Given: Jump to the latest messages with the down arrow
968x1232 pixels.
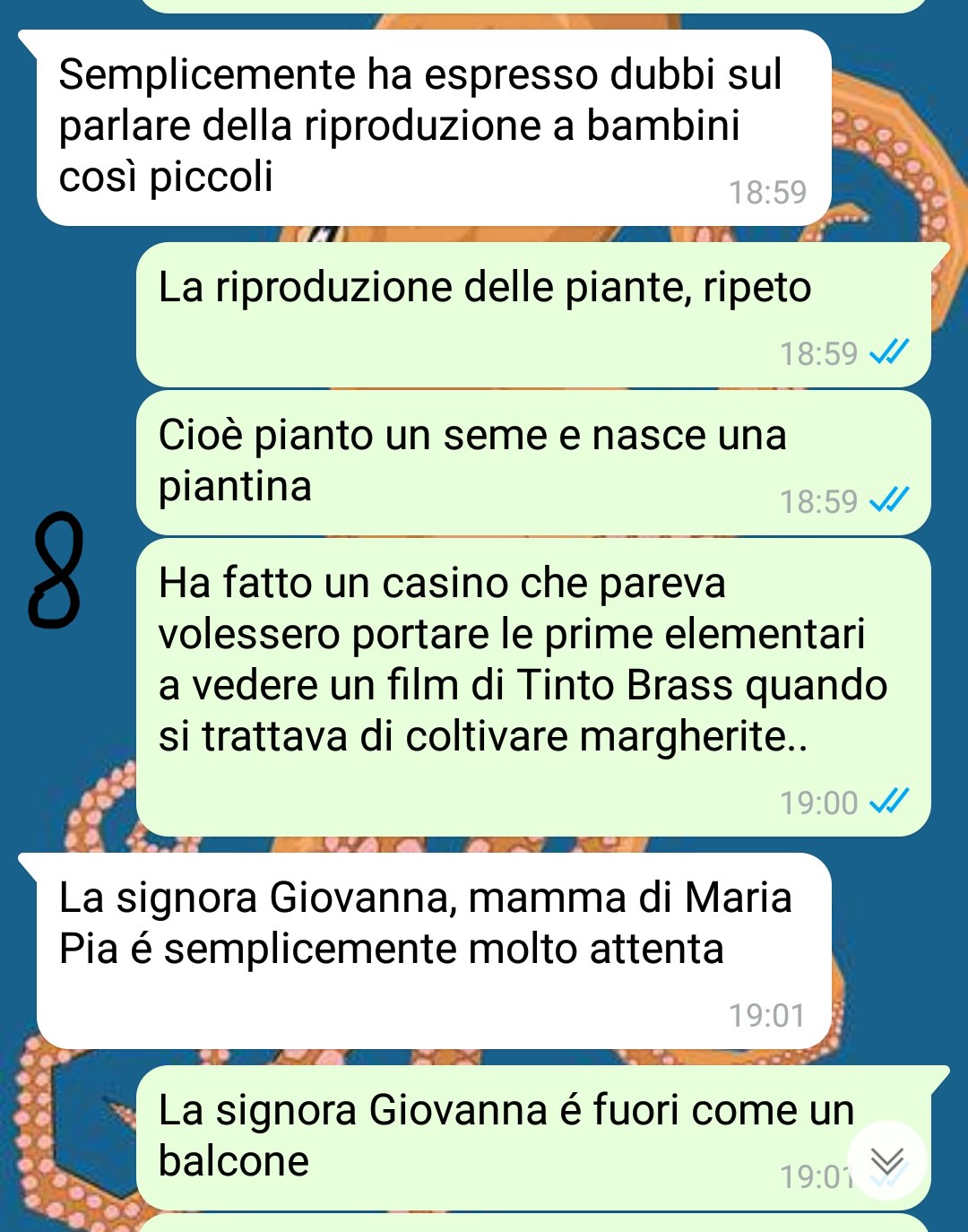Looking at the screenshot, I should 886,1161.
